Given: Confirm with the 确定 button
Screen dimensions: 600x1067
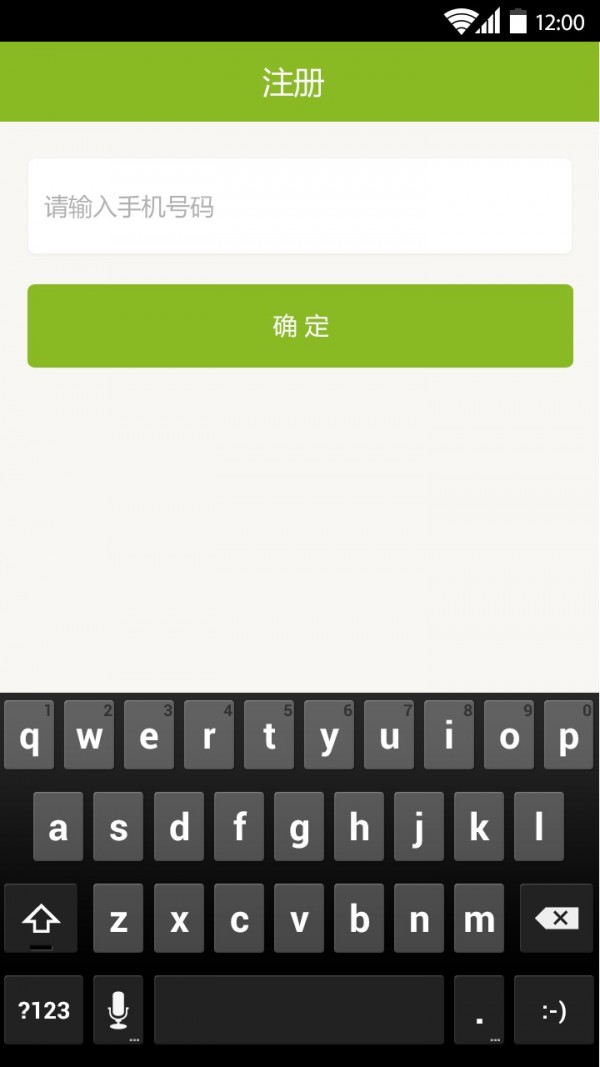Looking at the screenshot, I should [300, 326].
